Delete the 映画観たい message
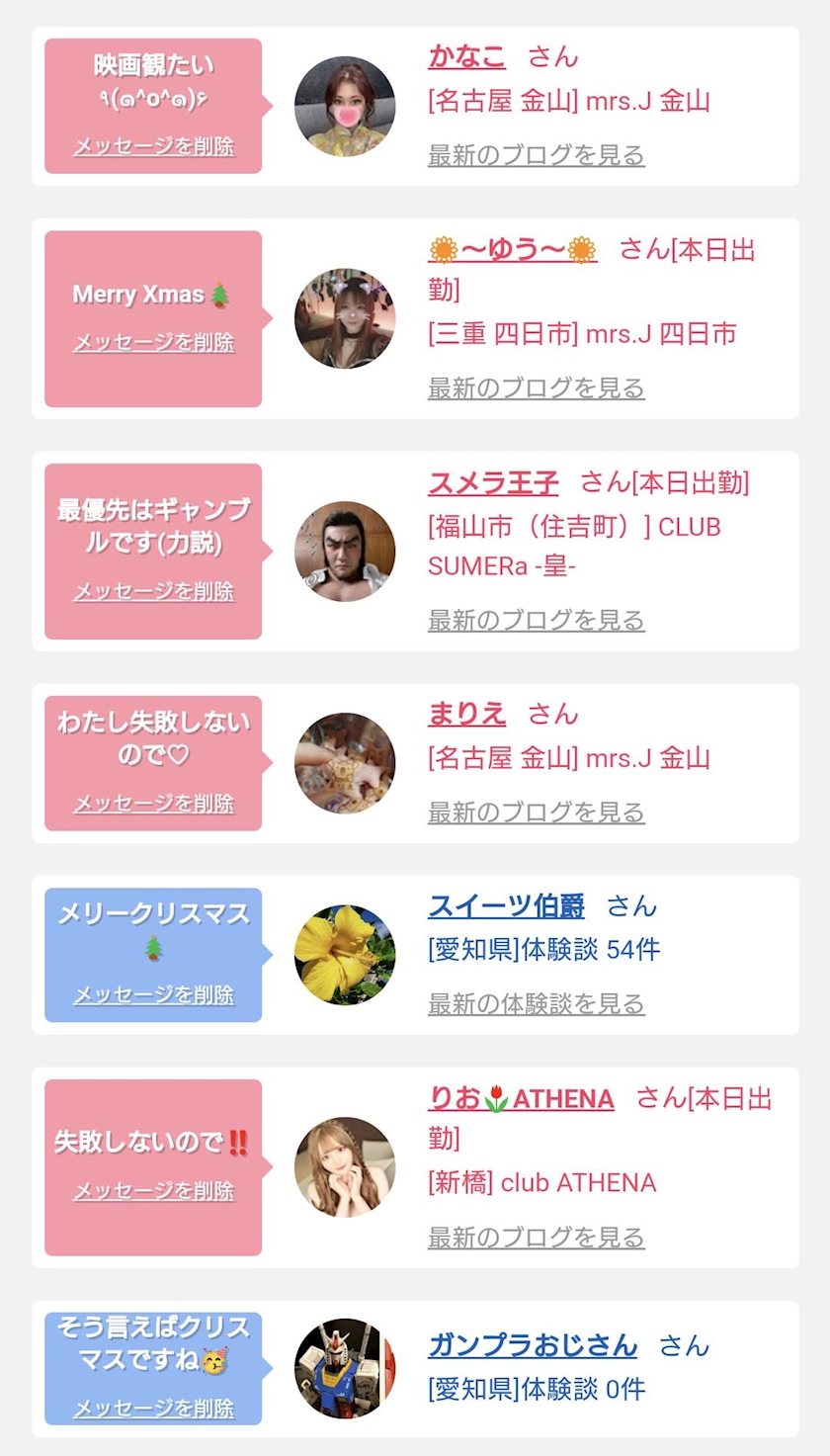 click(154, 146)
